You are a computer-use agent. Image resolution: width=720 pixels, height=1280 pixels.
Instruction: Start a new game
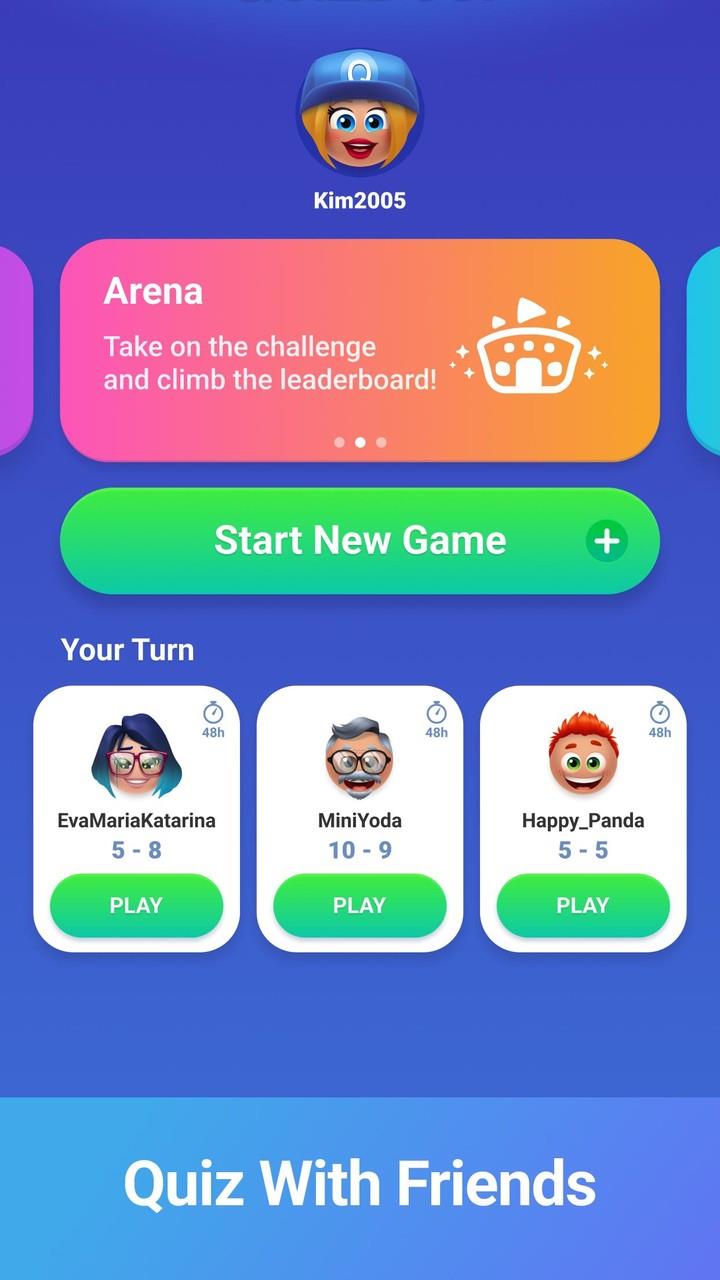(x=360, y=541)
